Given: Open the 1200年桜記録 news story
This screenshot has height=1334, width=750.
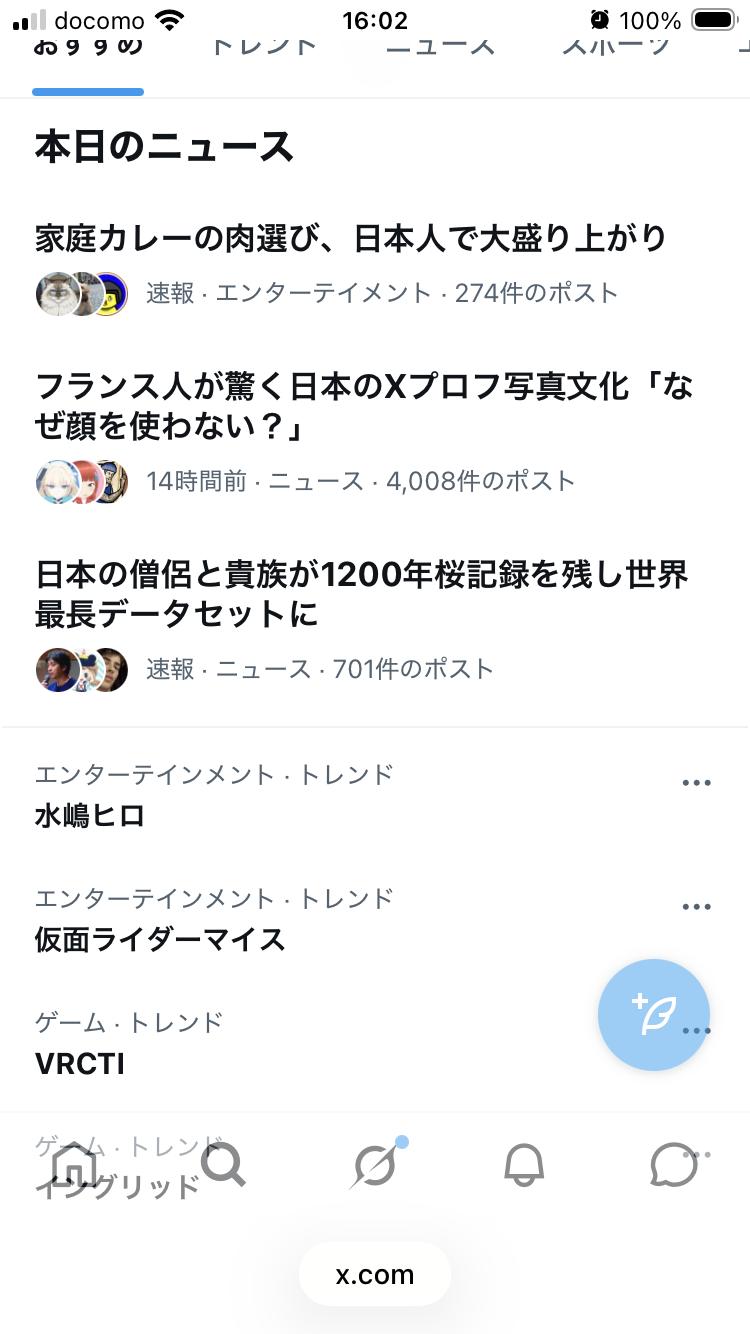Looking at the screenshot, I should tap(362, 593).
